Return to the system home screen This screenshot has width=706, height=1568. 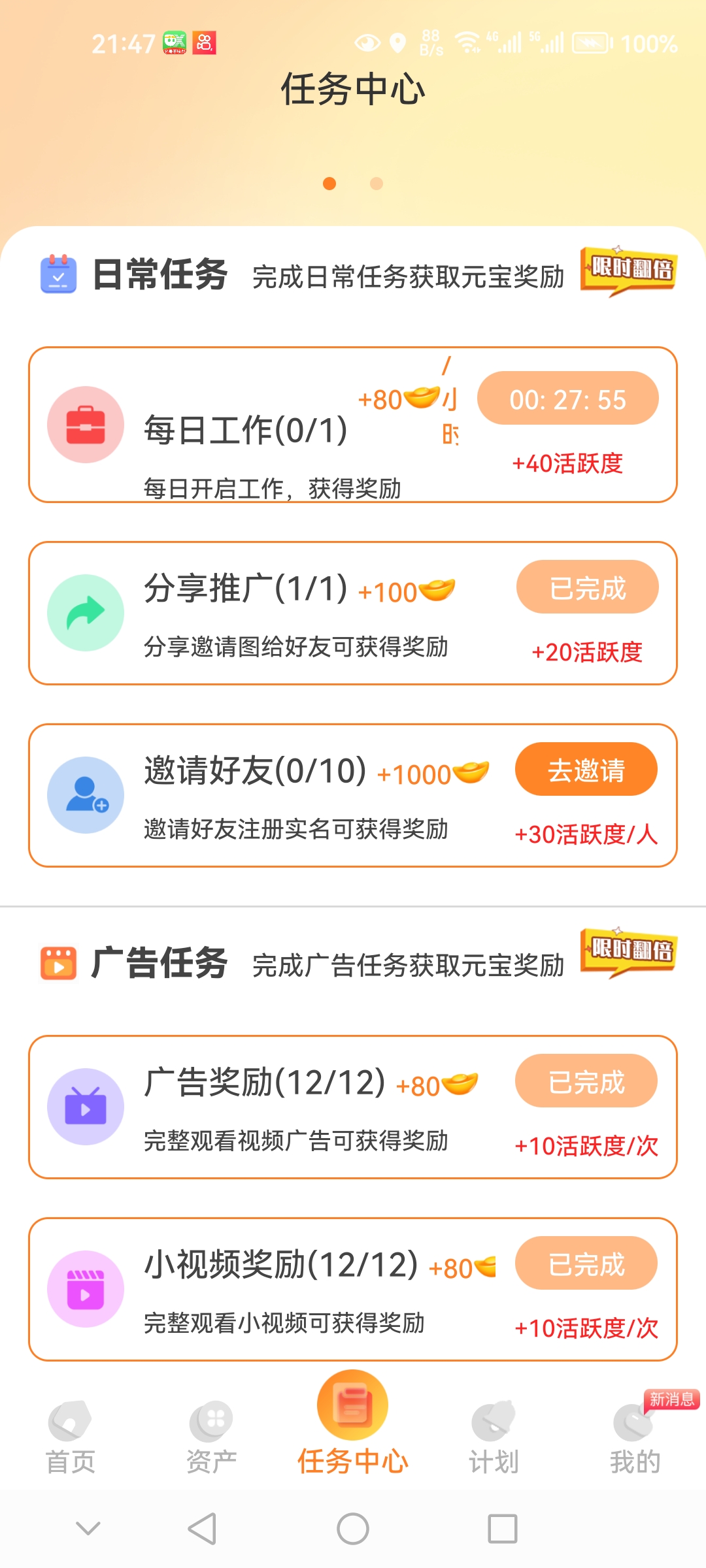[353, 1529]
